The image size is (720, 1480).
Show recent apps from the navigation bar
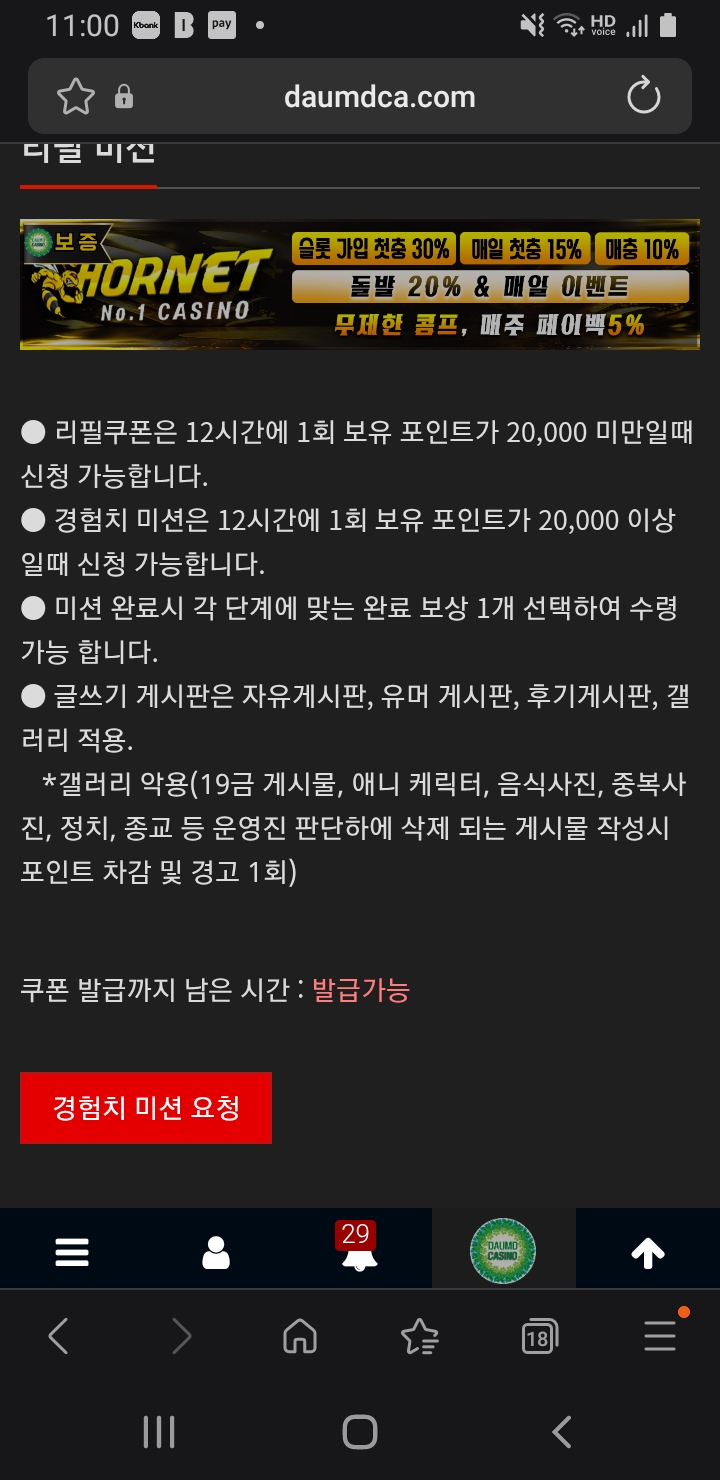[159, 1432]
